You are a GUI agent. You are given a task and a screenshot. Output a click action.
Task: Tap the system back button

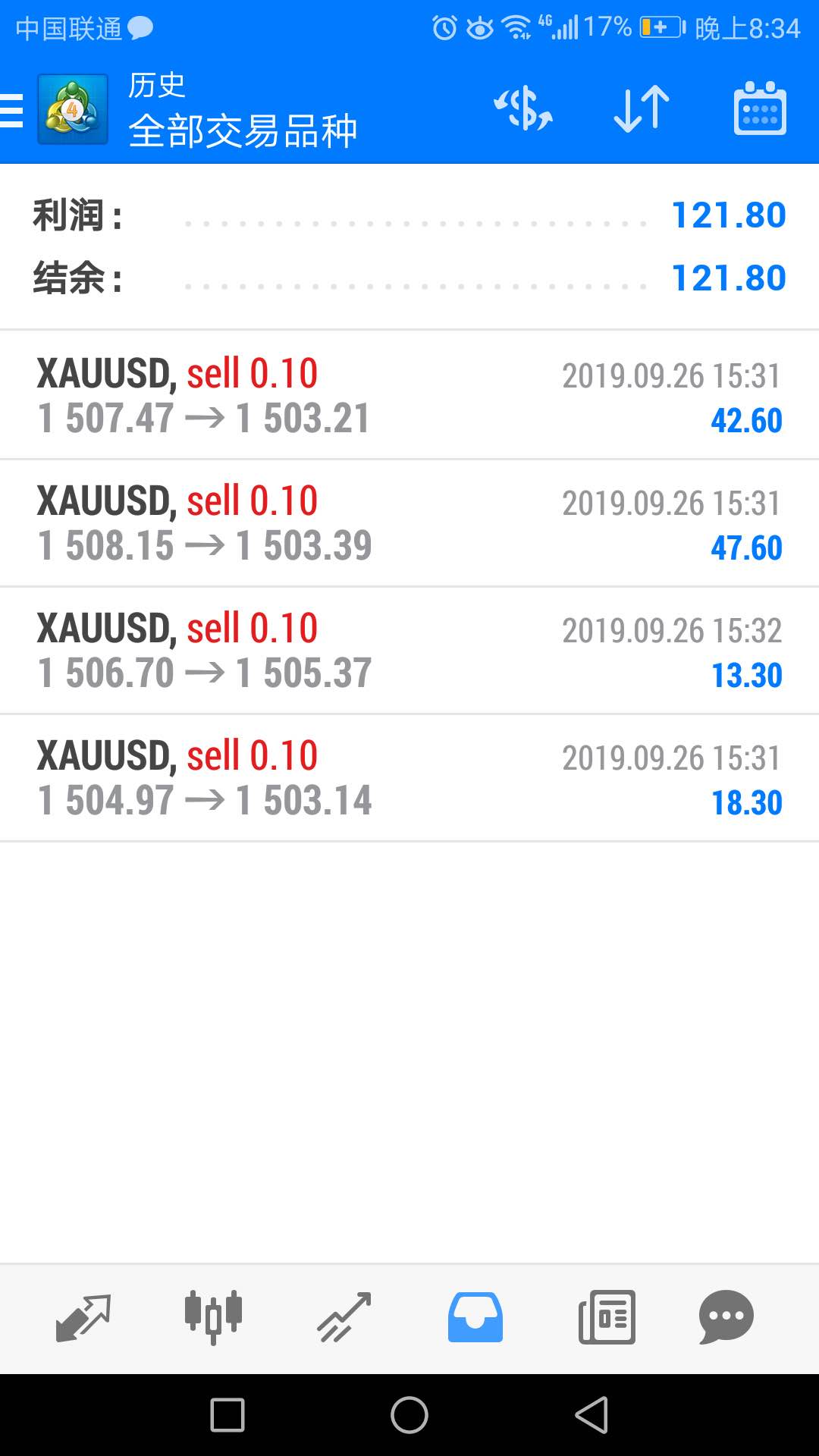click(591, 1415)
